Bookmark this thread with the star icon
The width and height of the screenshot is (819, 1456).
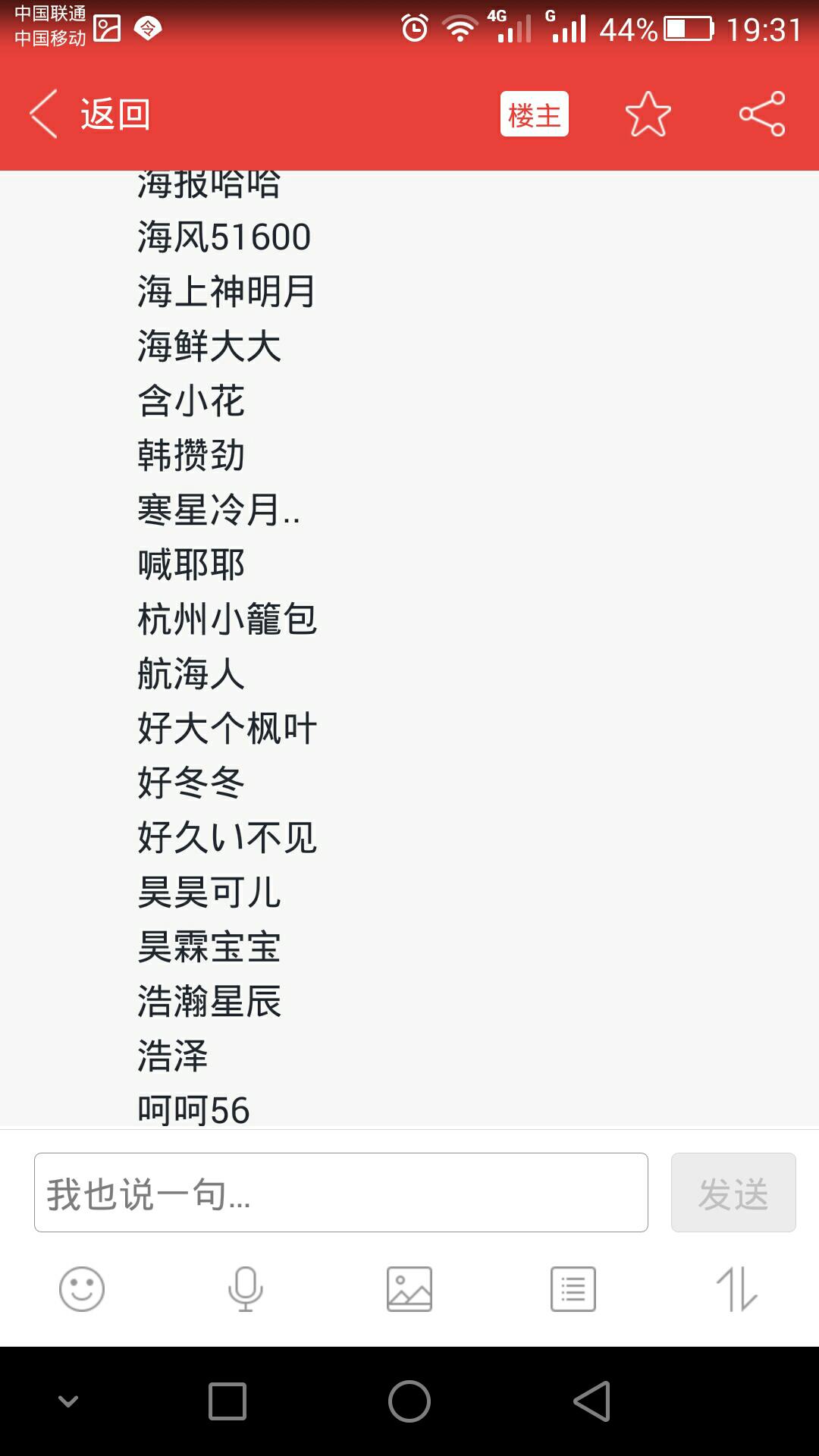point(648,115)
